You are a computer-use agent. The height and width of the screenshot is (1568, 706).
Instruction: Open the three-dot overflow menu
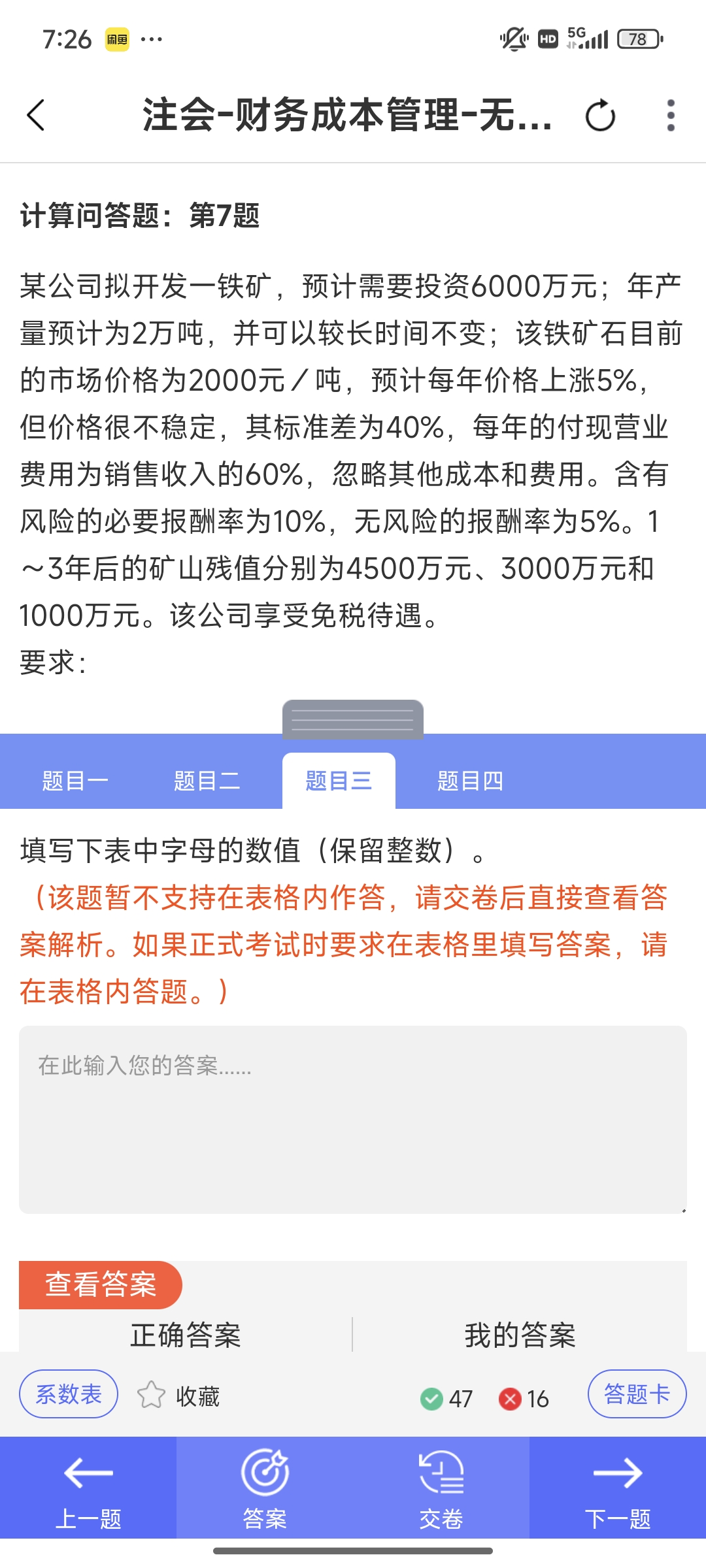coord(670,116)
